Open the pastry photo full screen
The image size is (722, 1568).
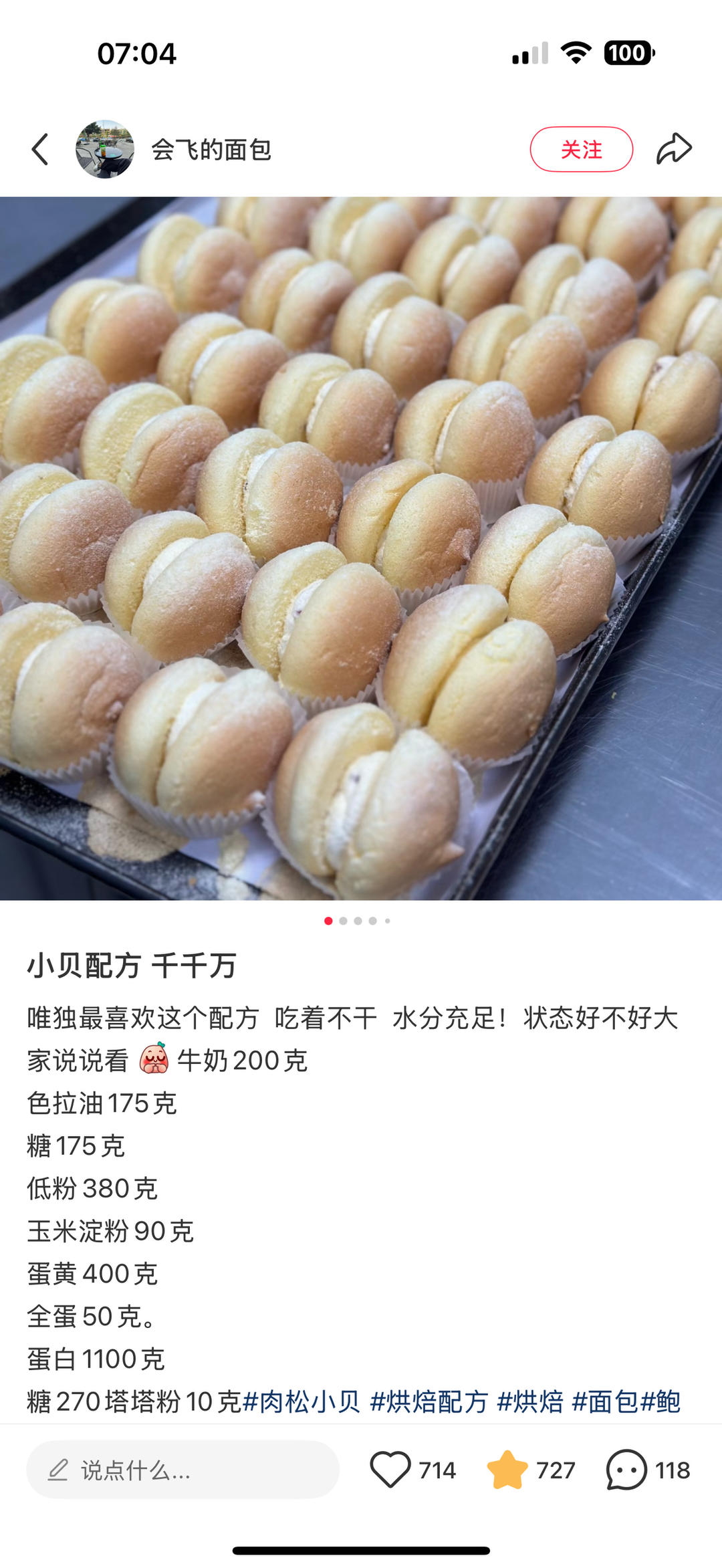pyautogui.click(x=361, y=548)
